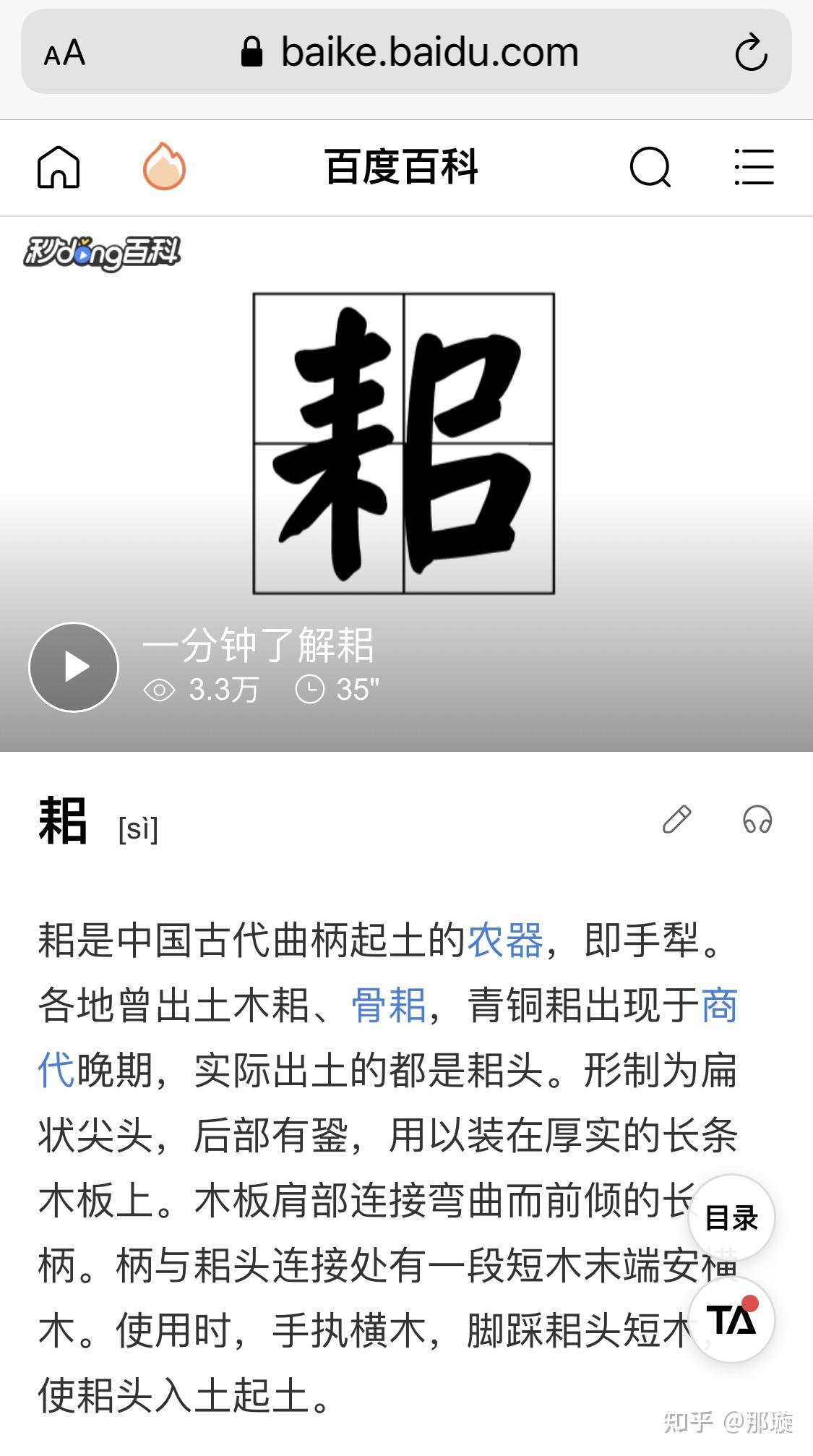Open the TA floating circle button
Image resolution: width=813 pixels, height=1456 pixels.
[x=732, y=1321]
